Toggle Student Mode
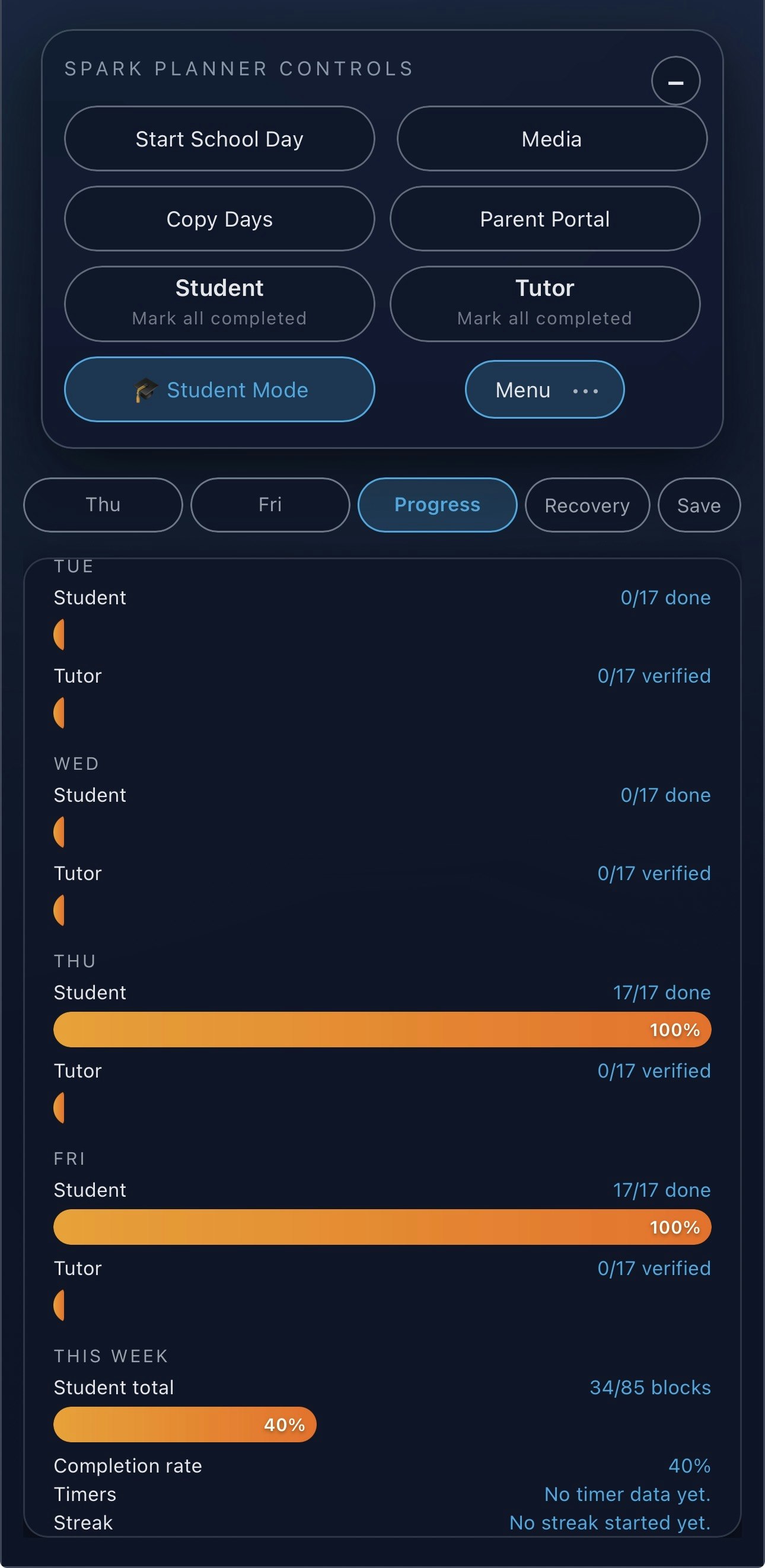765x1568 pixels. 219,390
